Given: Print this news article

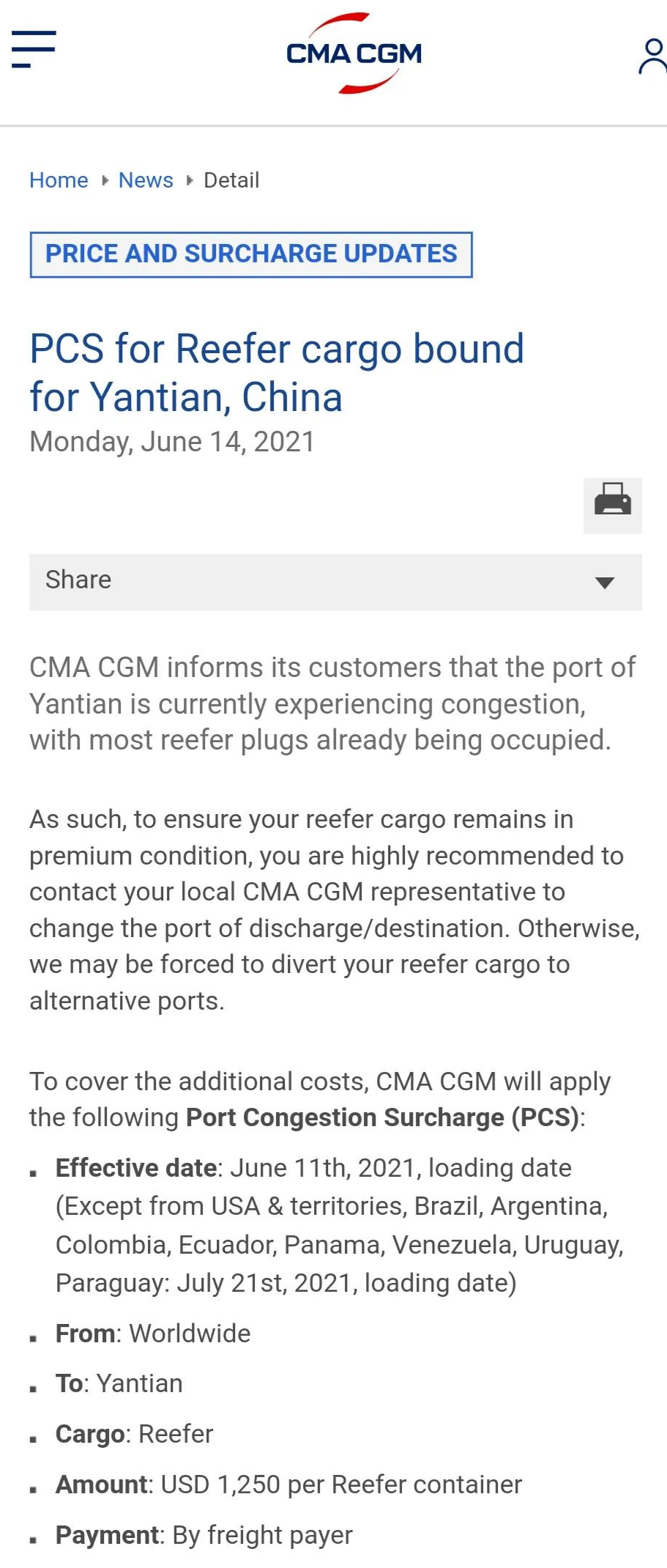Looking at the screenshot, I should pos(612,505).
